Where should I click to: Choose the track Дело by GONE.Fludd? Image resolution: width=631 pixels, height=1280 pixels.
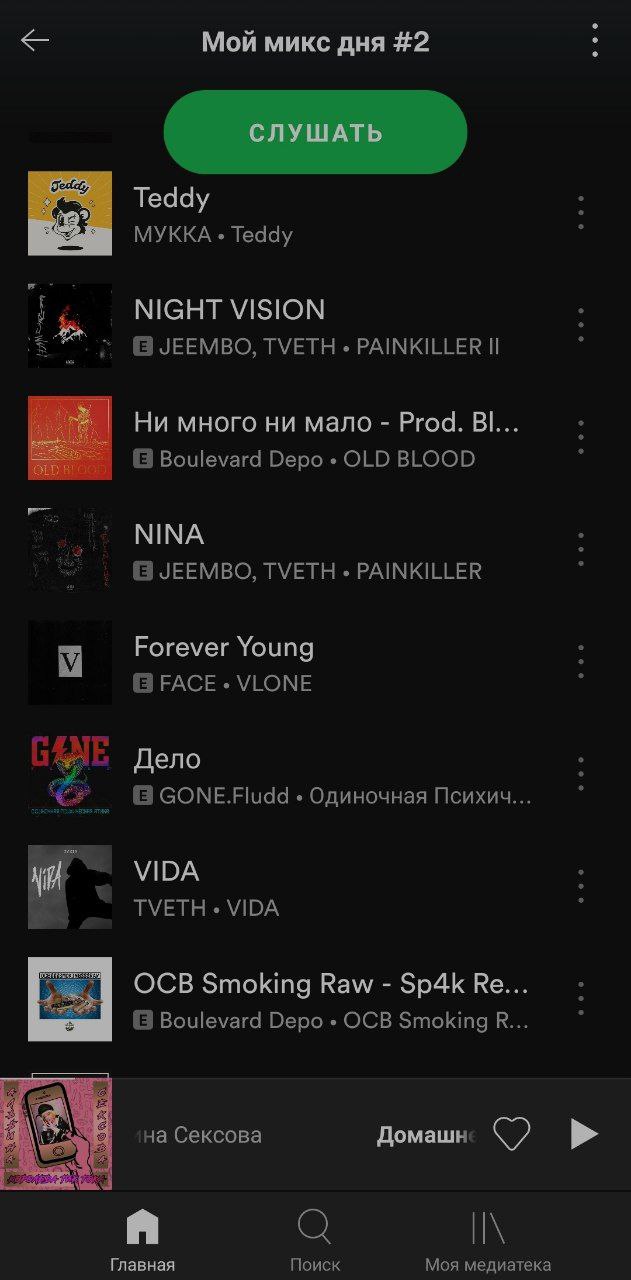pyautogui.click(x=300, y=774)
